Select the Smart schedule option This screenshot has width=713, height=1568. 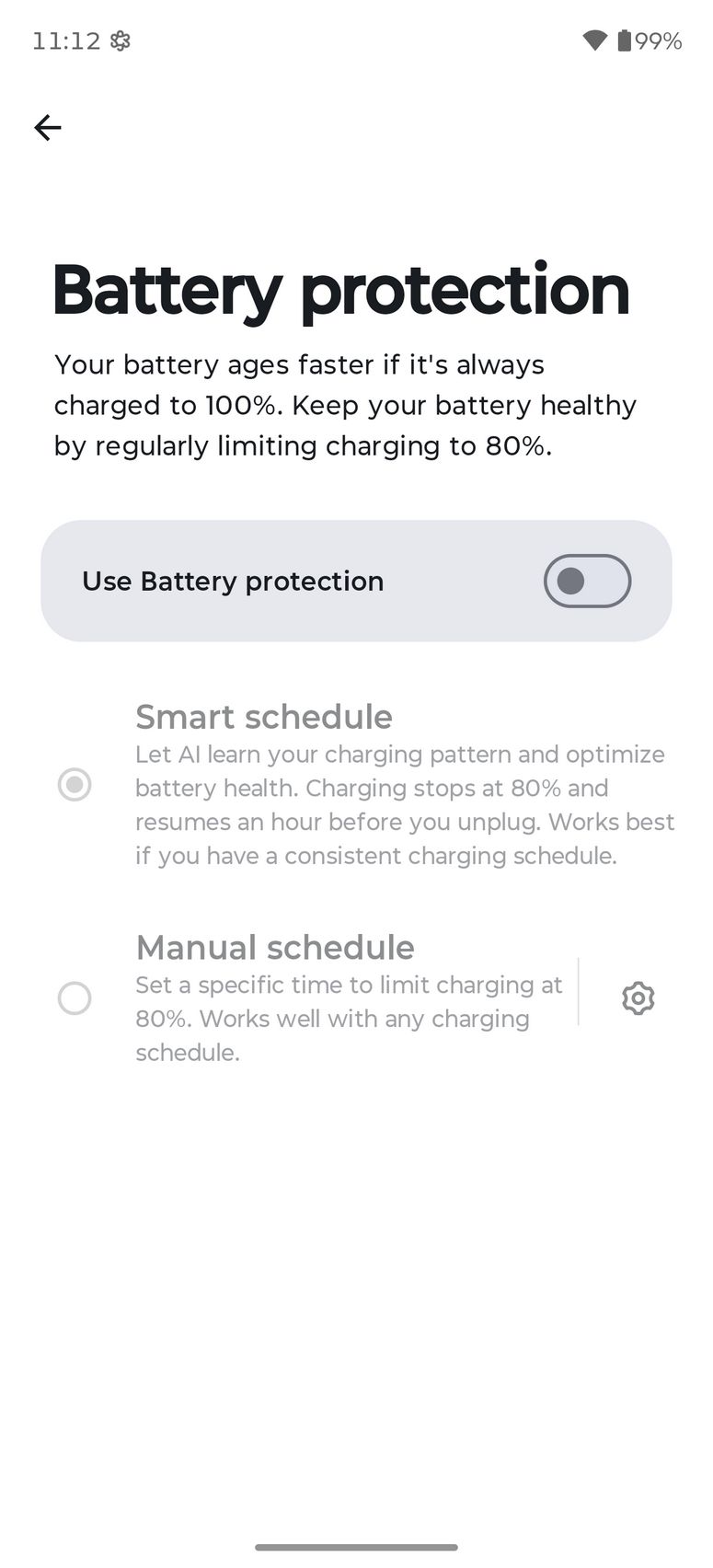pos(75,785)
